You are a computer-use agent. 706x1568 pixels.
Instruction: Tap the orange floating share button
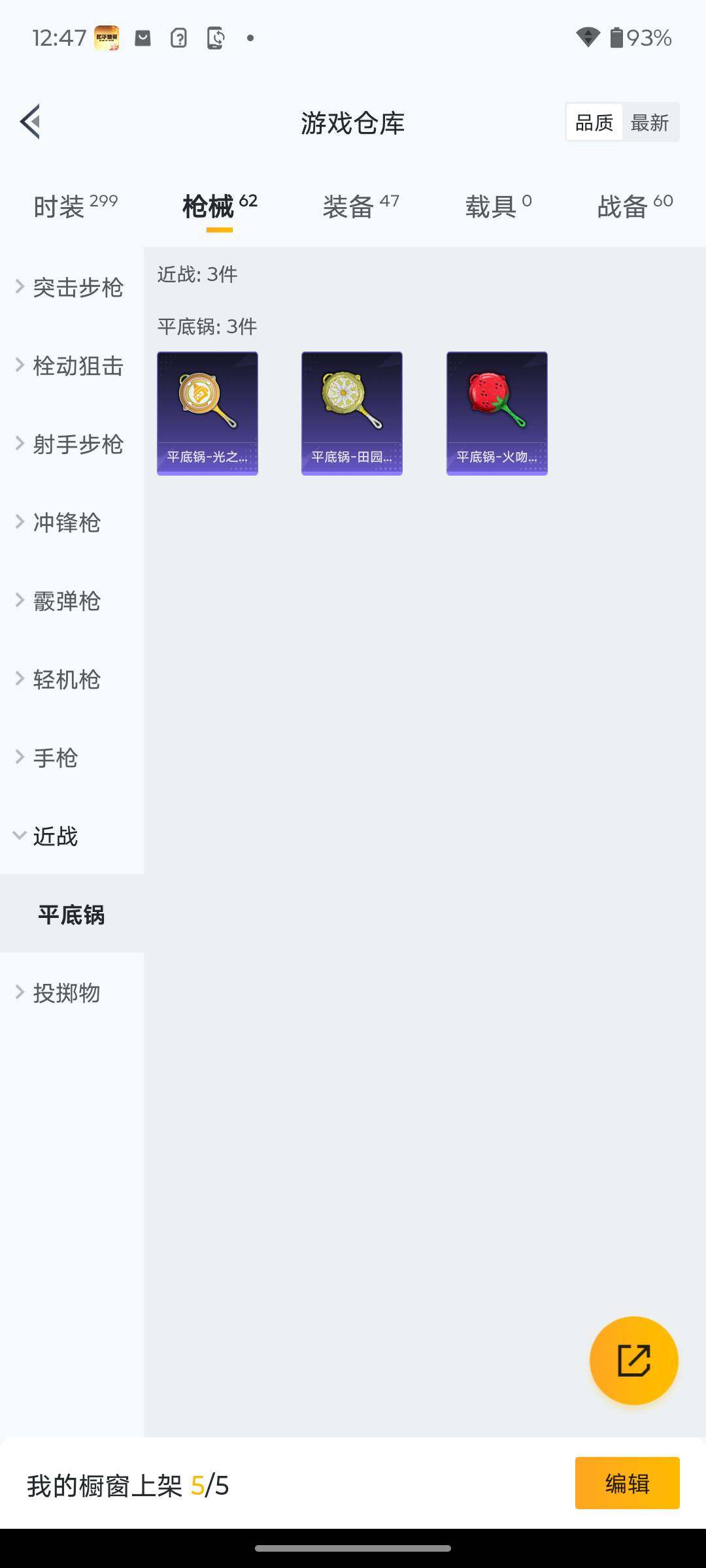point(633,1360)
